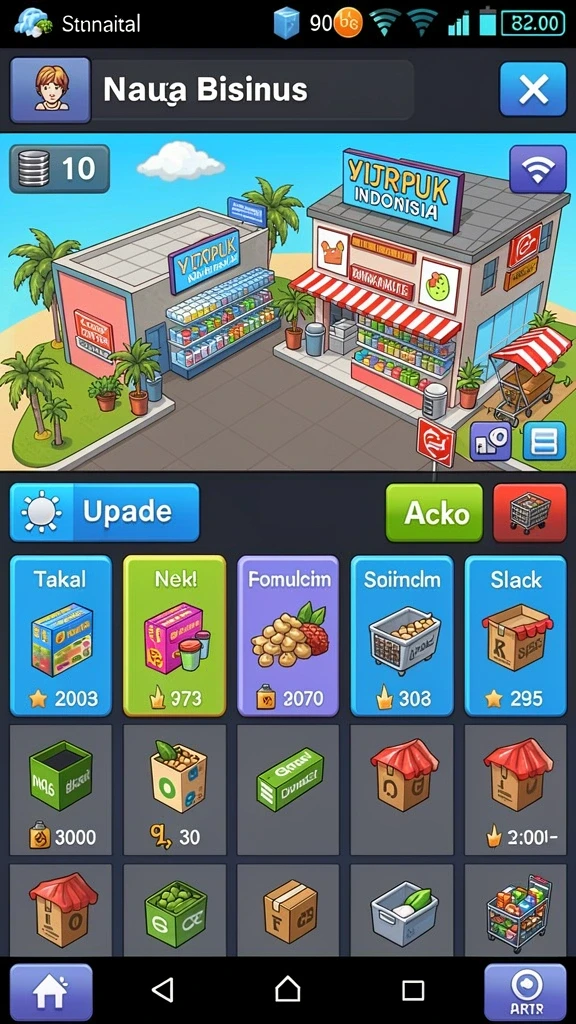The width and height of the screenshot is (576, 1024).
Task: Tap the green Acko button
Action: tap(434, 513)
